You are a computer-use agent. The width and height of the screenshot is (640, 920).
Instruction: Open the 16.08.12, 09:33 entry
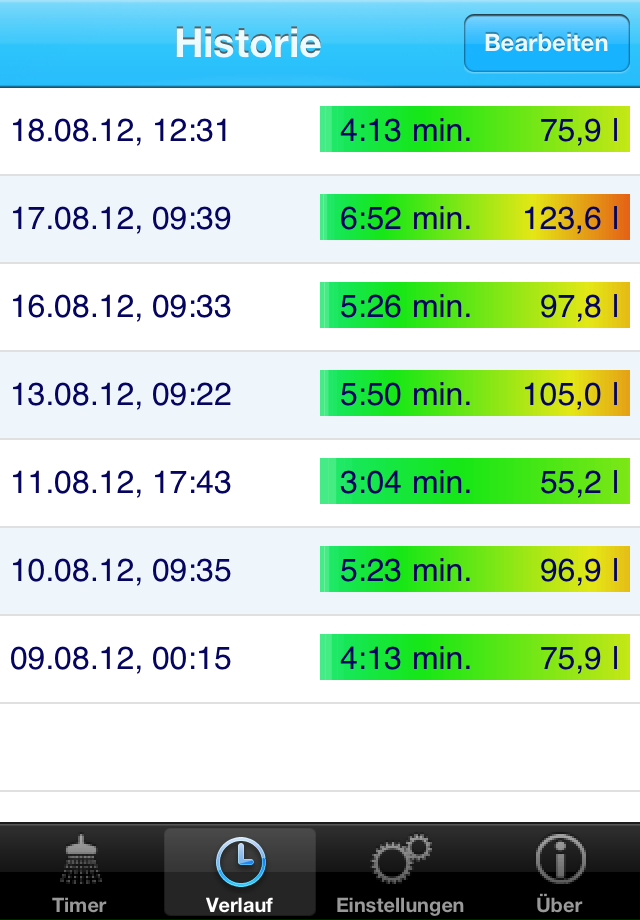coord(320,307)
